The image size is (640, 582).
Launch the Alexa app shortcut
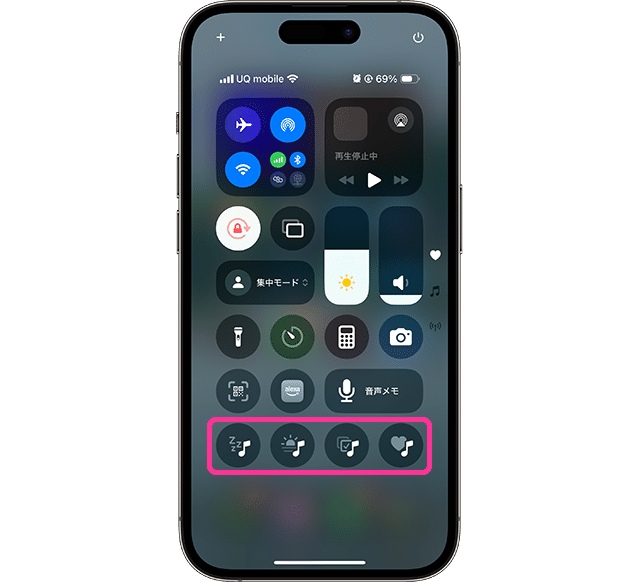click(x=292, y=391)
